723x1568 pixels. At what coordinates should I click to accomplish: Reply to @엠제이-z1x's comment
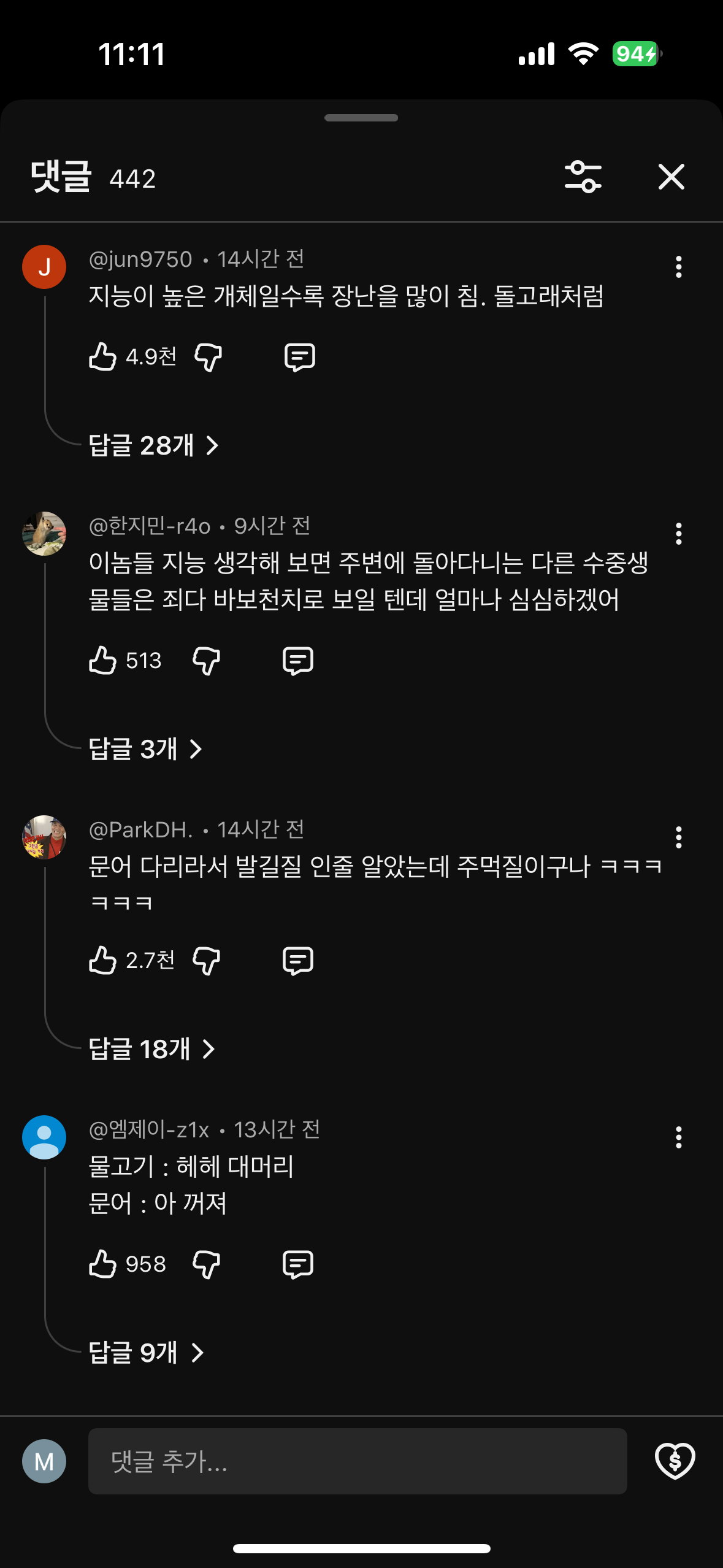298,1265
